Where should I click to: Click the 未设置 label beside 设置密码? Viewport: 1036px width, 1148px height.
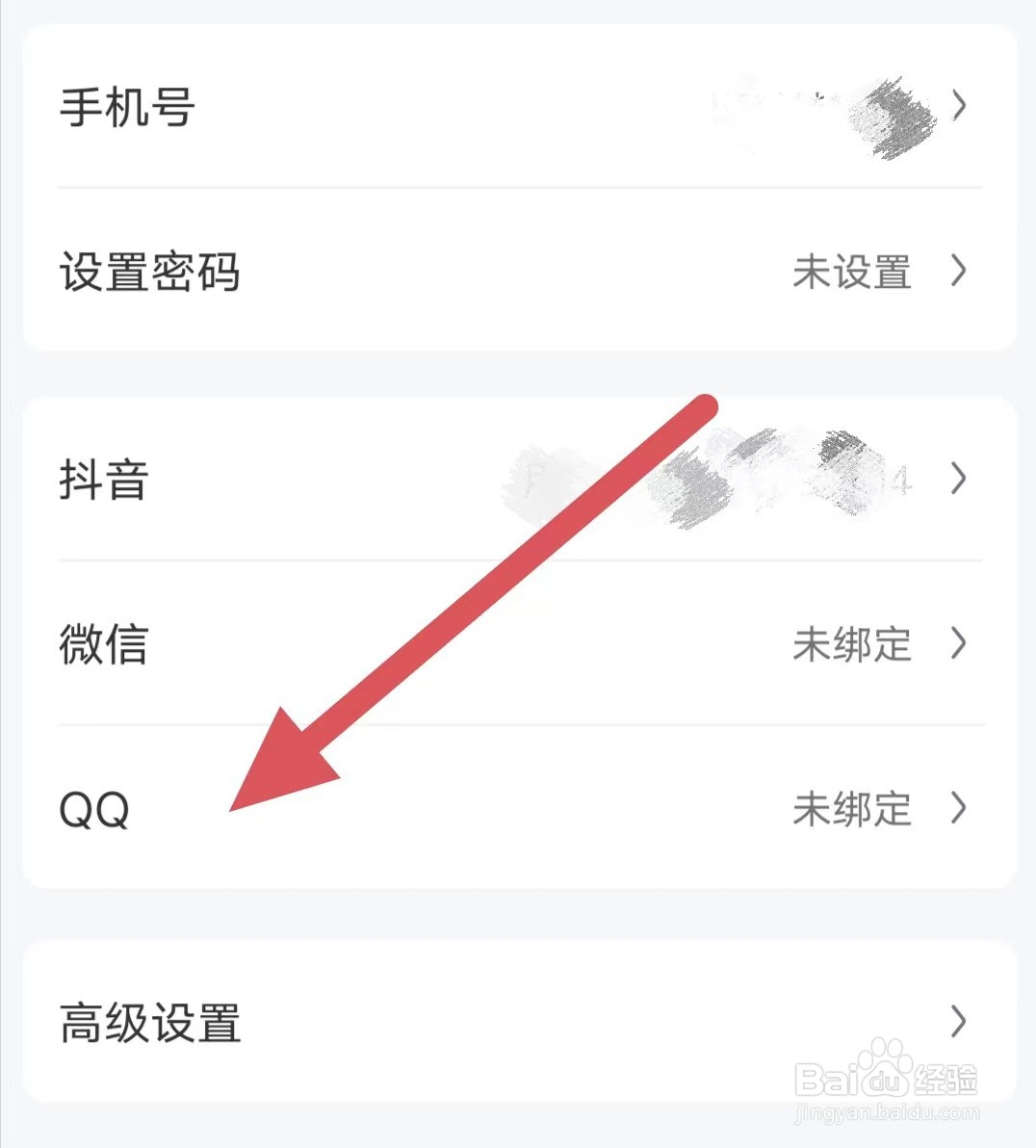point(853,273)
